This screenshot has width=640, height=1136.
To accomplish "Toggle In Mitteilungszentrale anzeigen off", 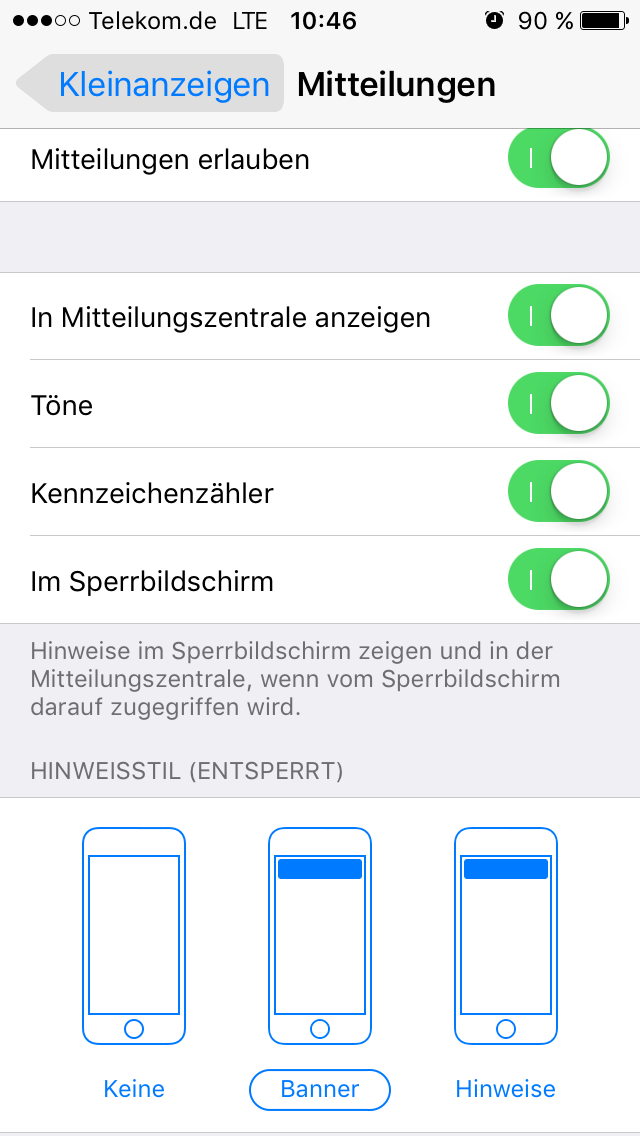I will coord(558,317).
